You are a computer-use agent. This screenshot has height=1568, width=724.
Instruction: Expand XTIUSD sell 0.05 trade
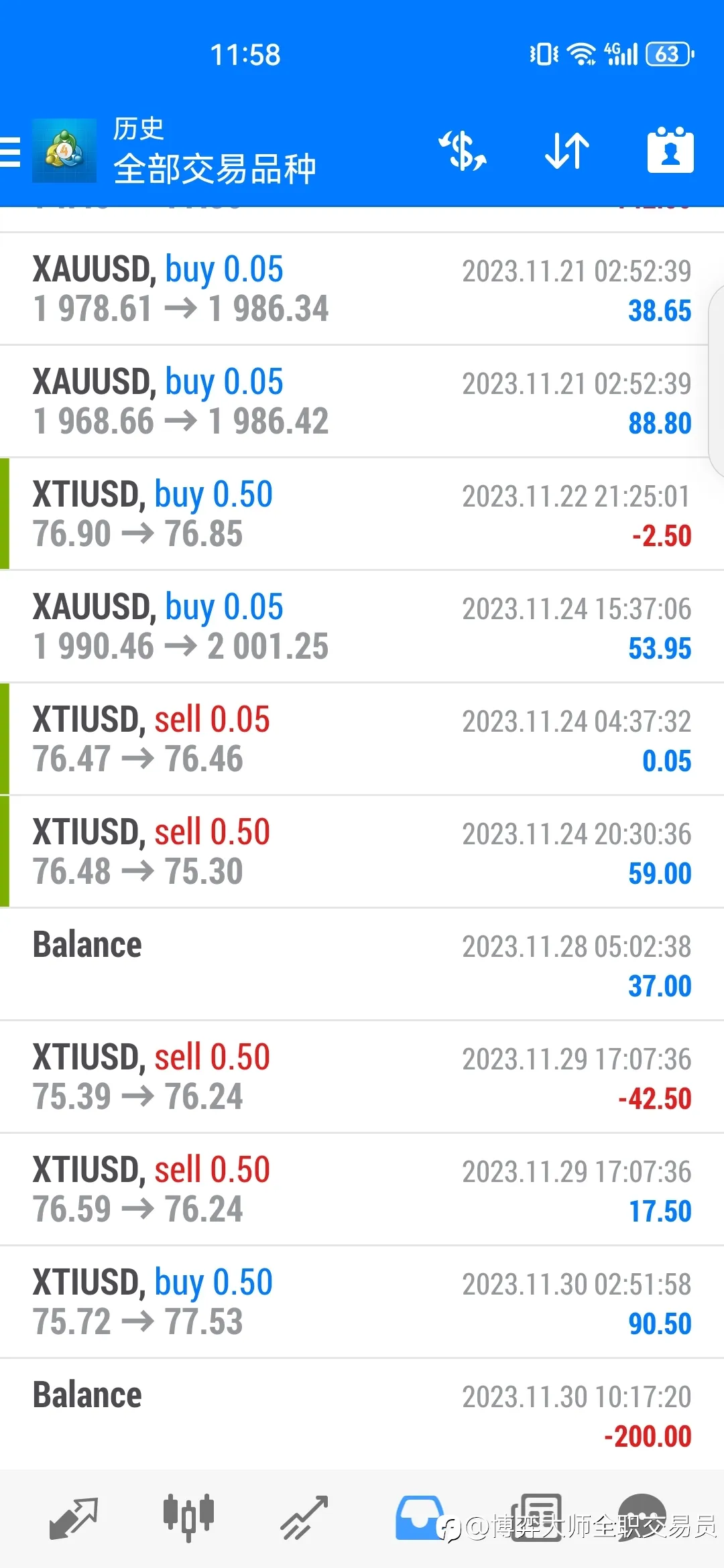pyautogui.click(x=362, y=740)
